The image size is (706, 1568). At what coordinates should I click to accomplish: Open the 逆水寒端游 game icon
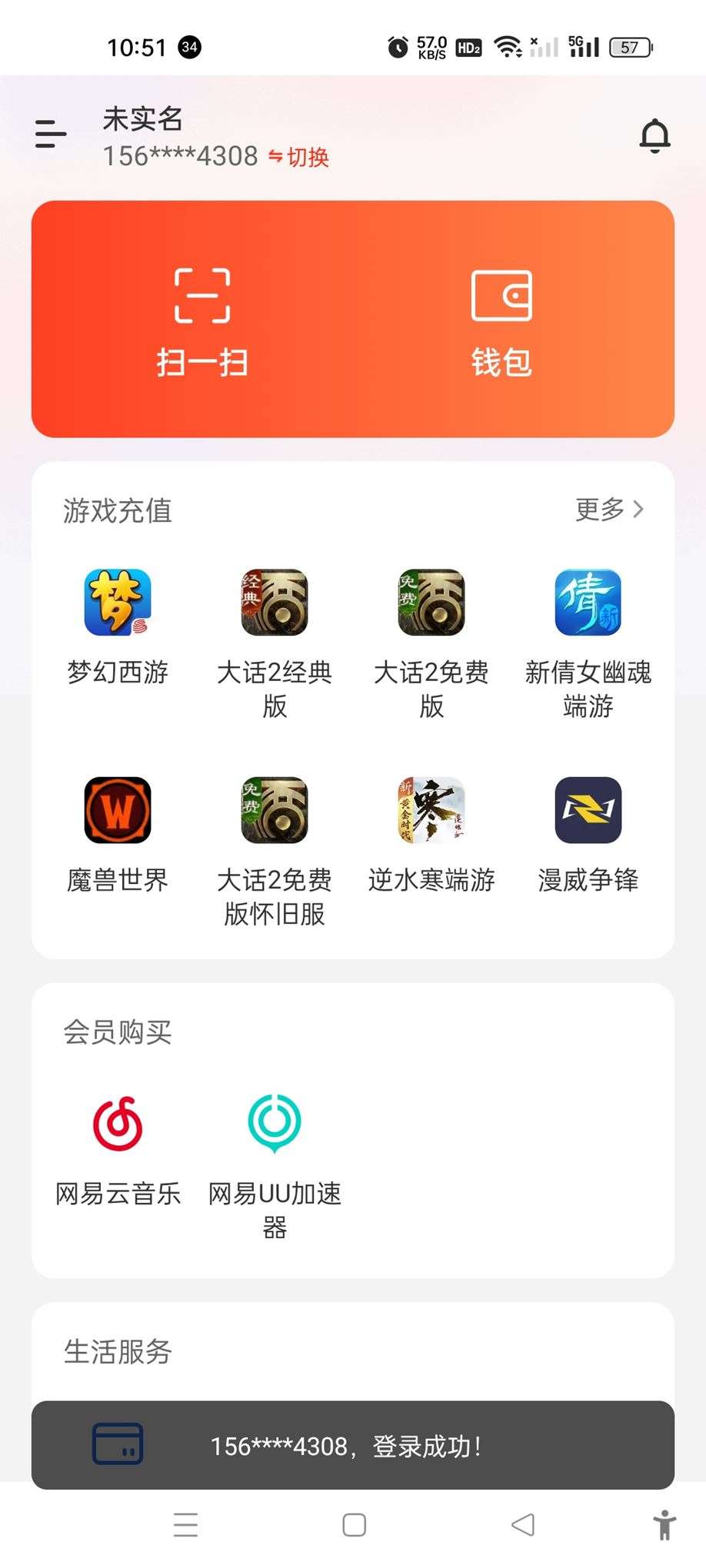tap(431, 809)
